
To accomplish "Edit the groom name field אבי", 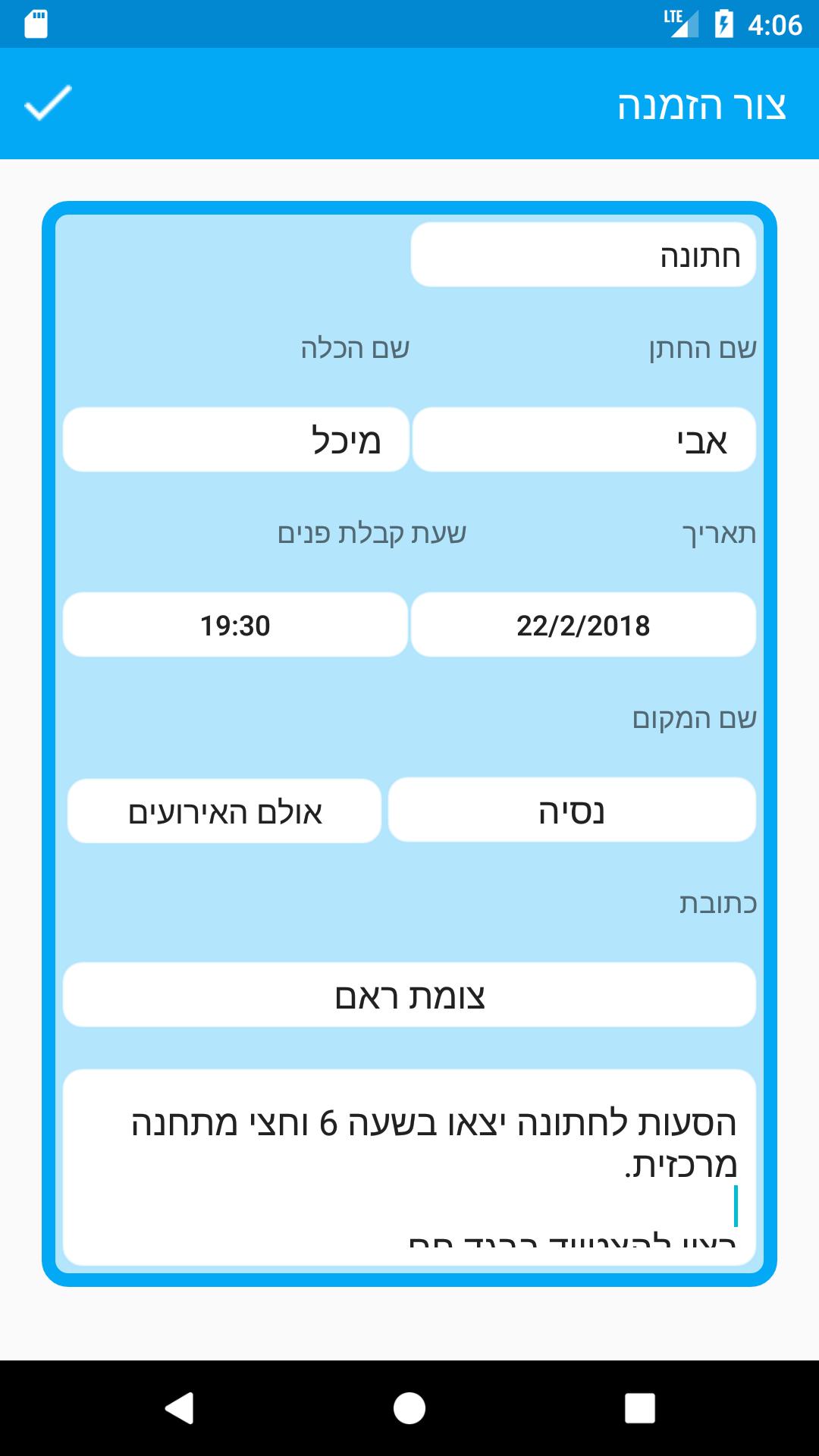I will pyautogui.click(x=584, y=438).
